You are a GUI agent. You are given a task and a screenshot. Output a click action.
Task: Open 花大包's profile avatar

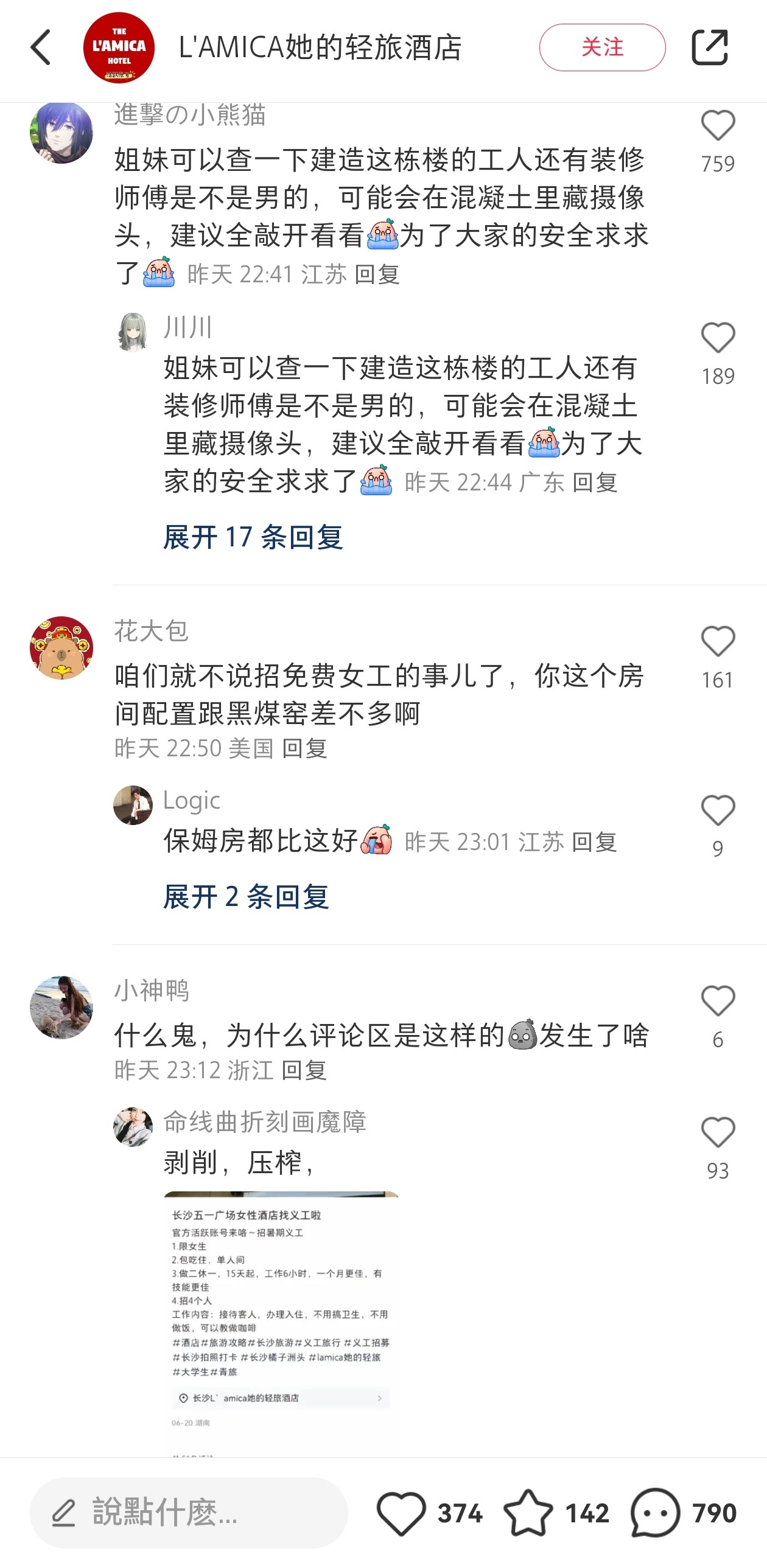[61, 648]
